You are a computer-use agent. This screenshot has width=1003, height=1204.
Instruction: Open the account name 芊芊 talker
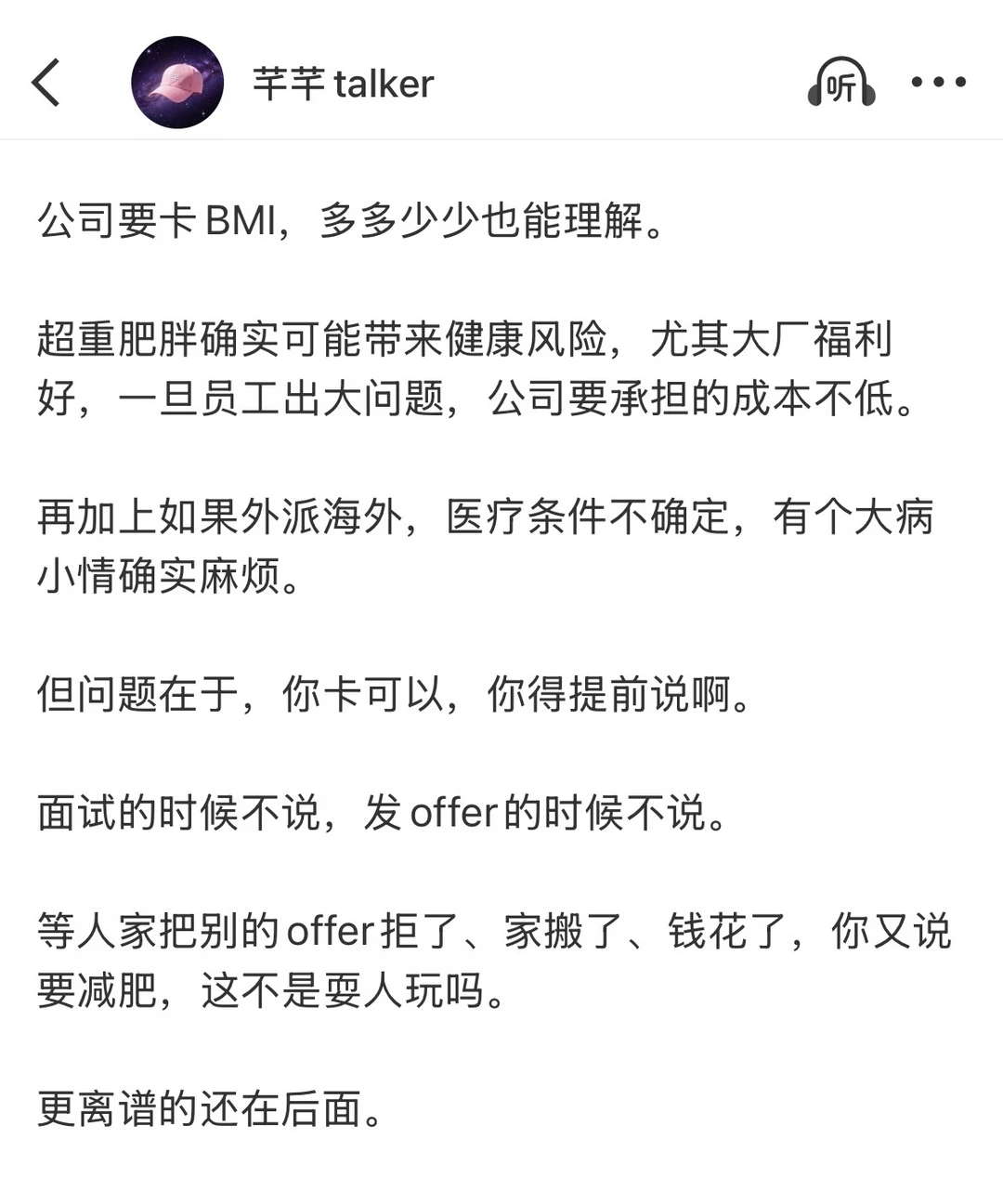tap(343, 84)
